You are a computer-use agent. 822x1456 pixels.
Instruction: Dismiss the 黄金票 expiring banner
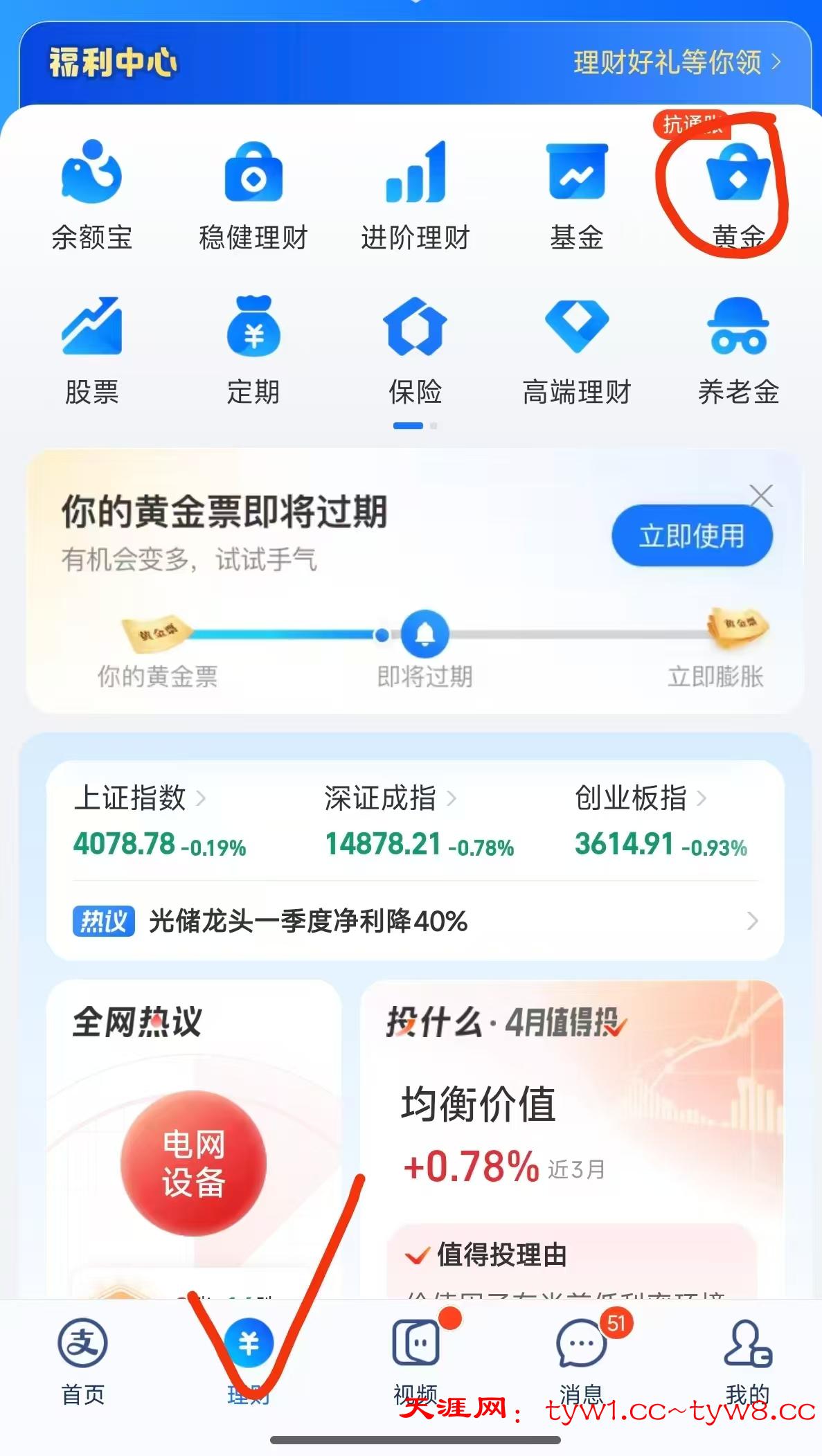pyautogui.click(x=761, y=496)
